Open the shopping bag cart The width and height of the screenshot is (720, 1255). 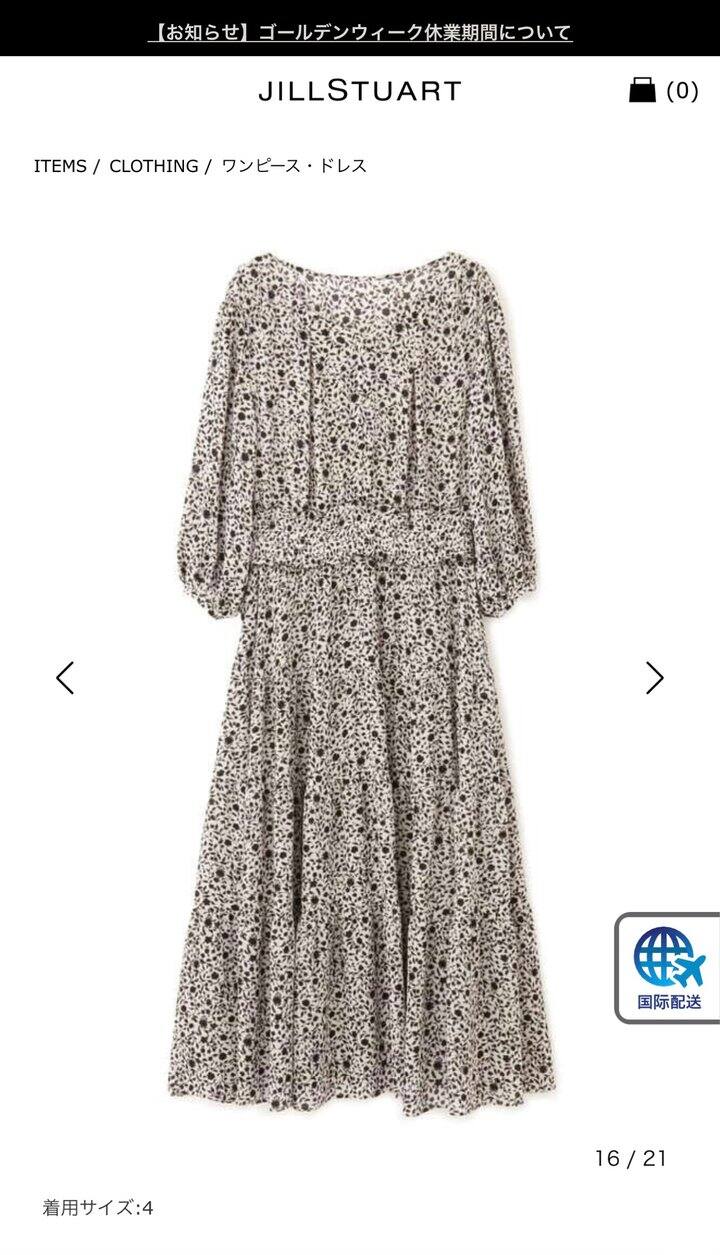663,90
